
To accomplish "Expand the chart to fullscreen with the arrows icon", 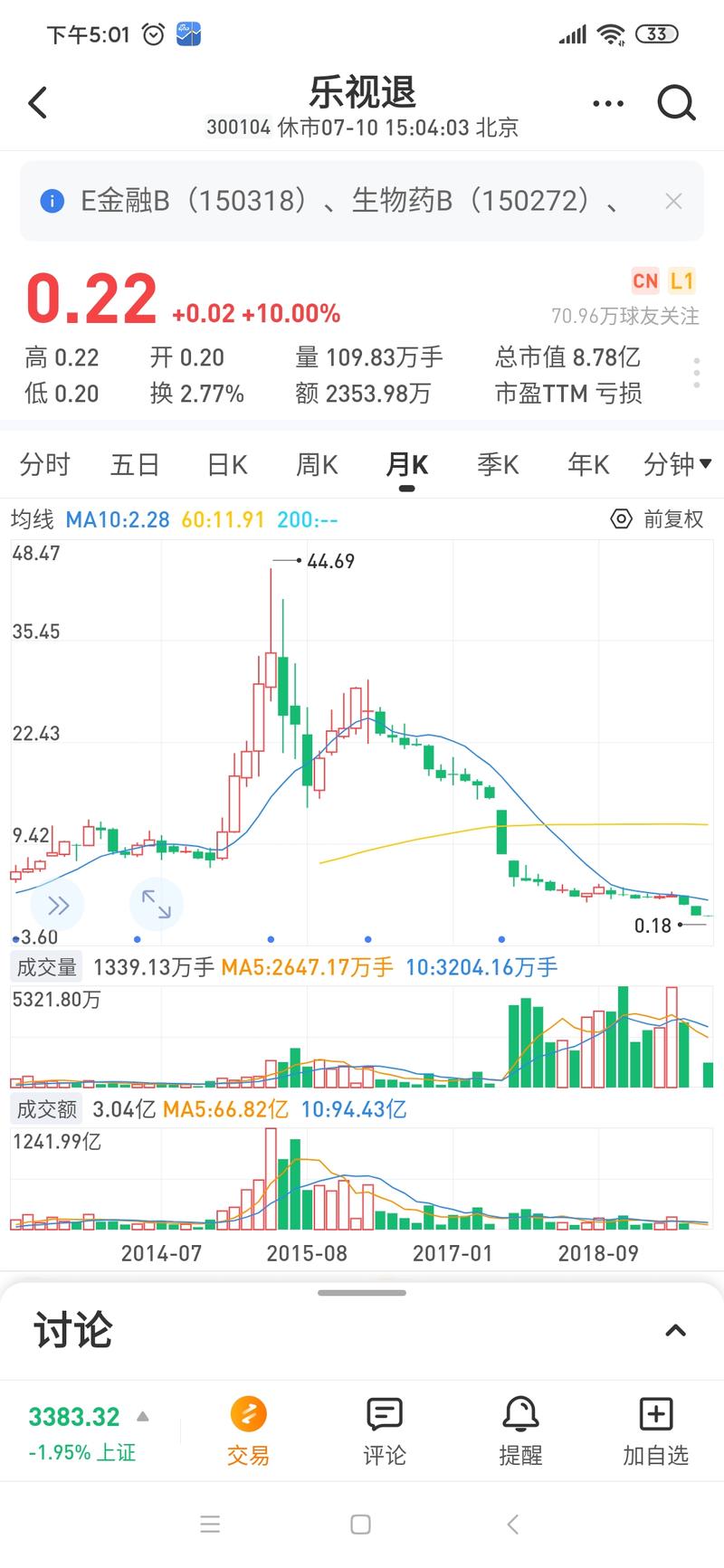I will coord(156,903).
